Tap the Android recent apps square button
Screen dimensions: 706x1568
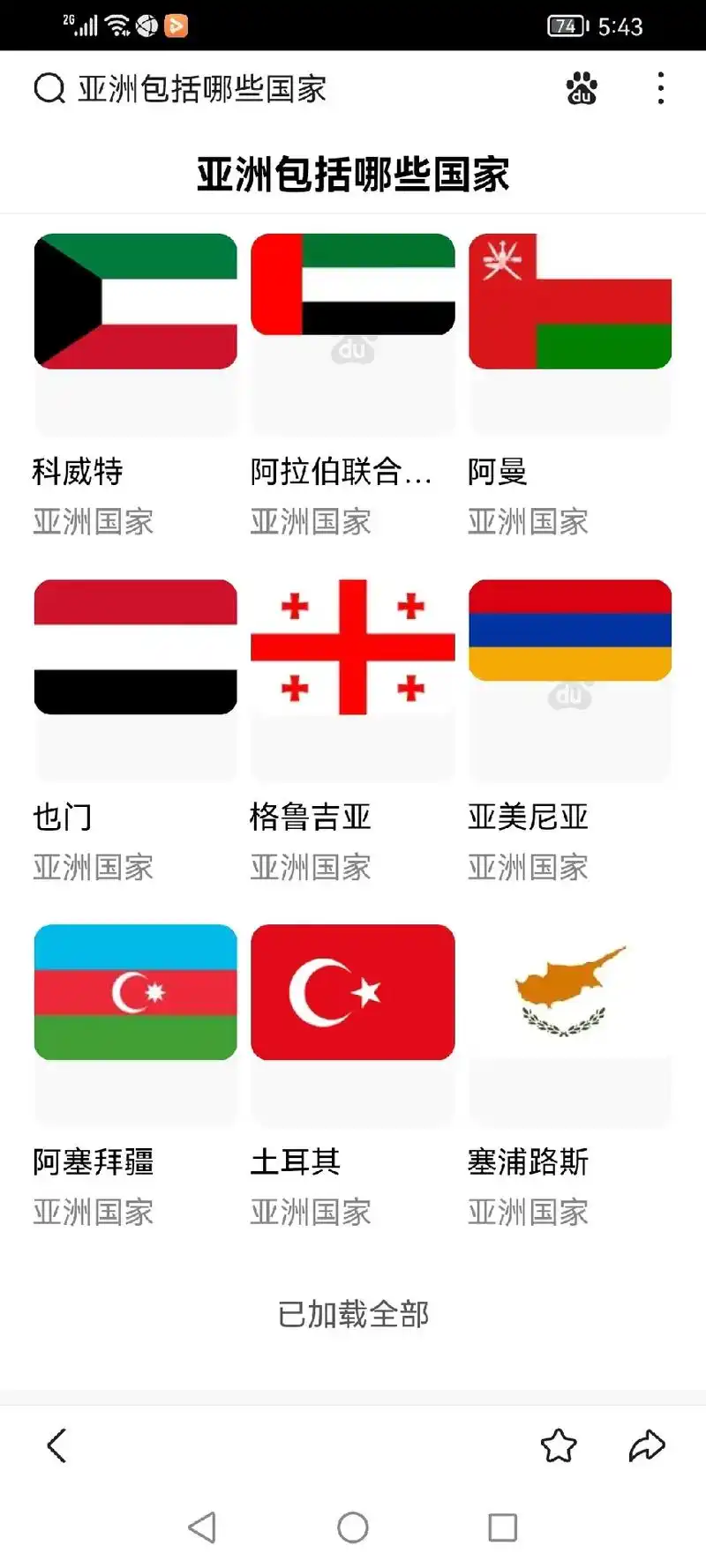(x=501, y=1527)
